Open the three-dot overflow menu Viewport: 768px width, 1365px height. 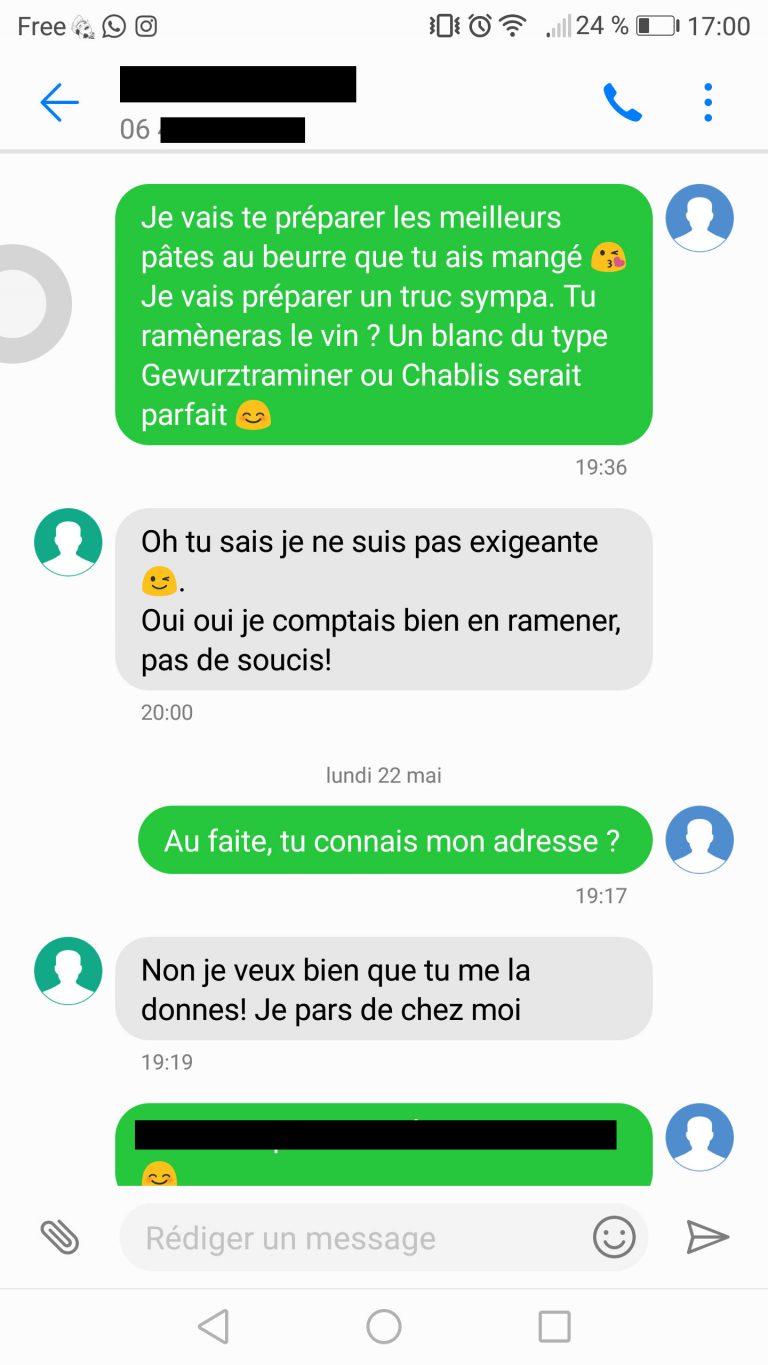707,101
